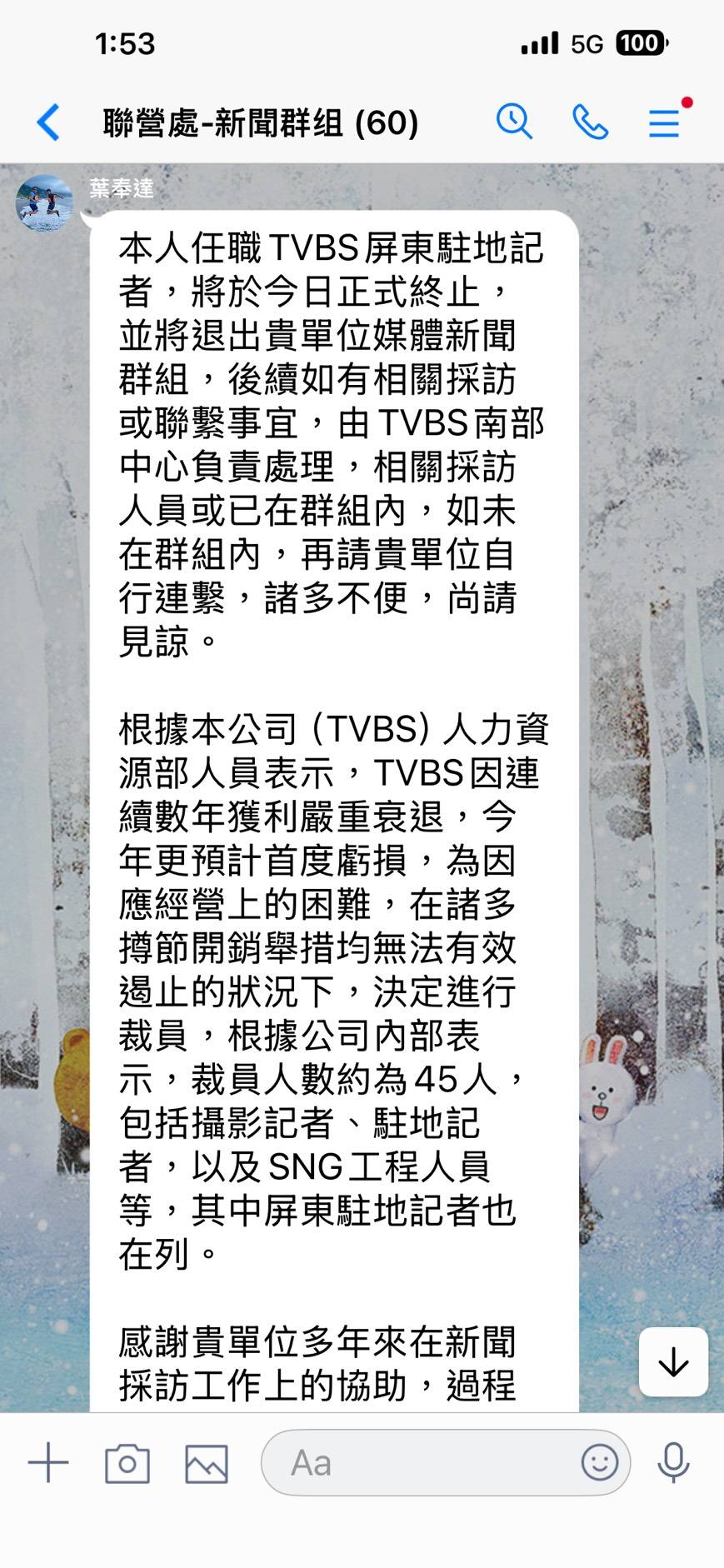Open 葉奉達's profile picture

coord(44,202)
